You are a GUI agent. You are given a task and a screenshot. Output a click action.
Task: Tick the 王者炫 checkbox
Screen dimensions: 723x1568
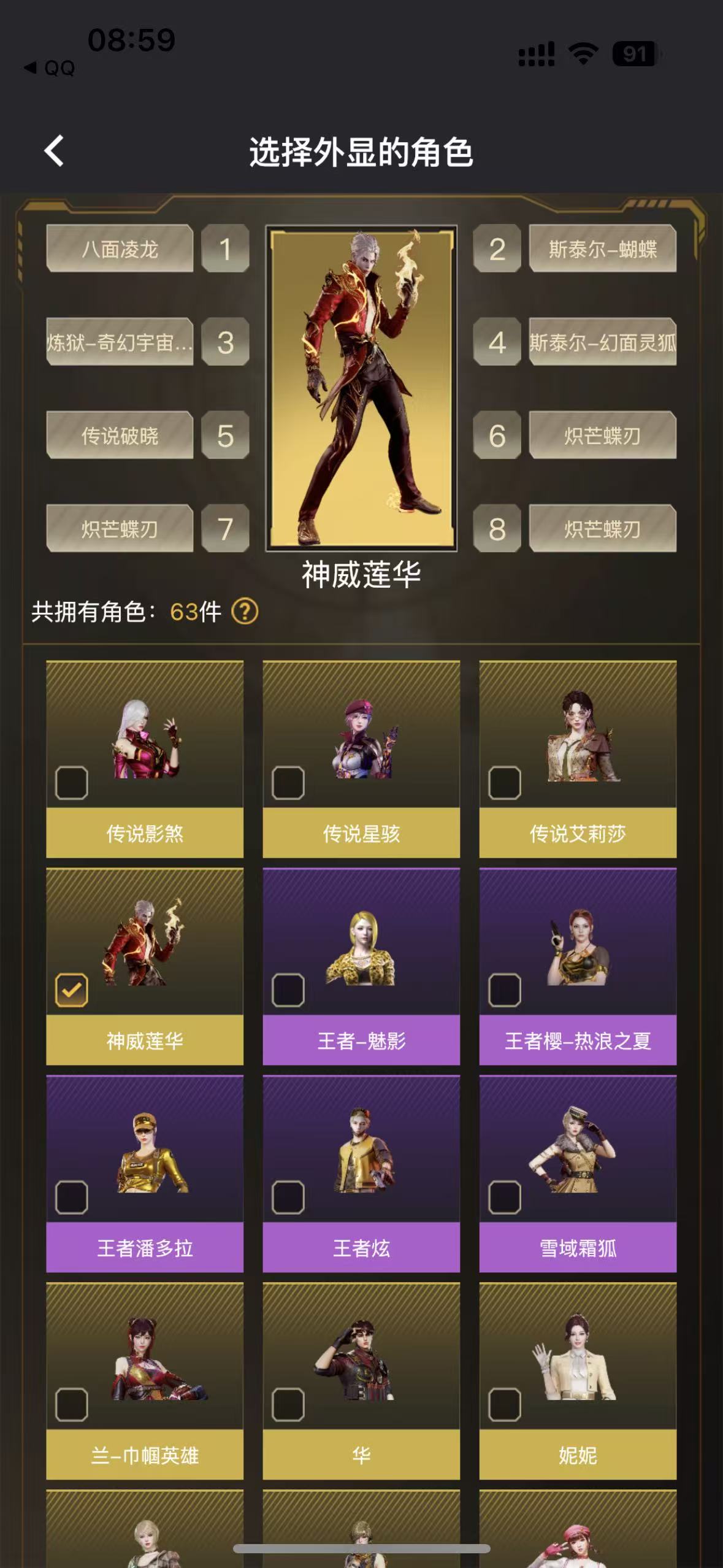pyautogui.click(x=288, y=1197)
